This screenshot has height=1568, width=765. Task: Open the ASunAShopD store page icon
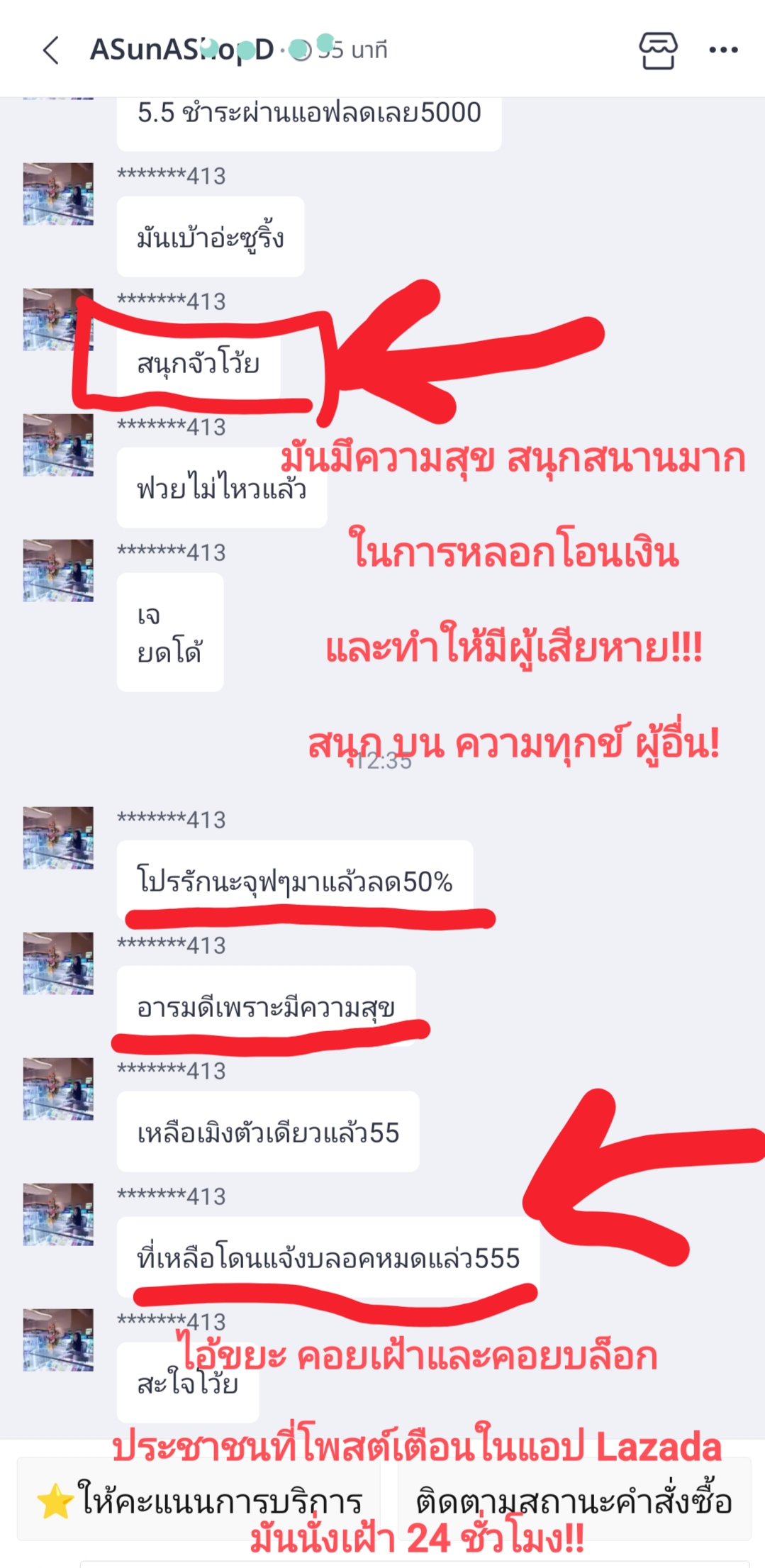(x=658, y=50)
